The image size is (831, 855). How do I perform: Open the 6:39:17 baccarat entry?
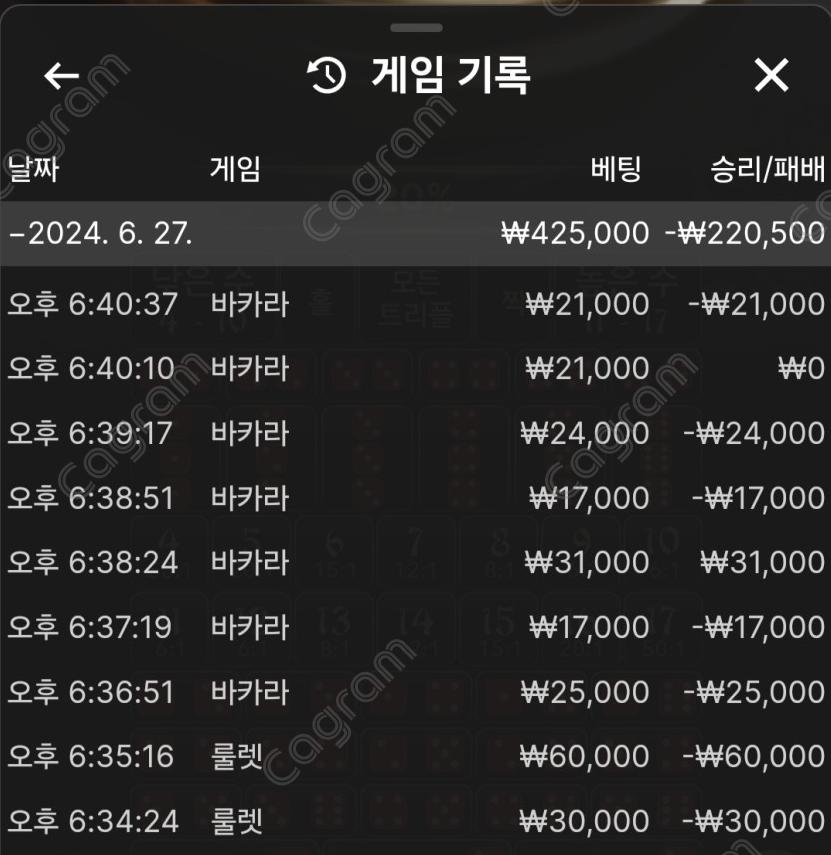coord(415,433)
